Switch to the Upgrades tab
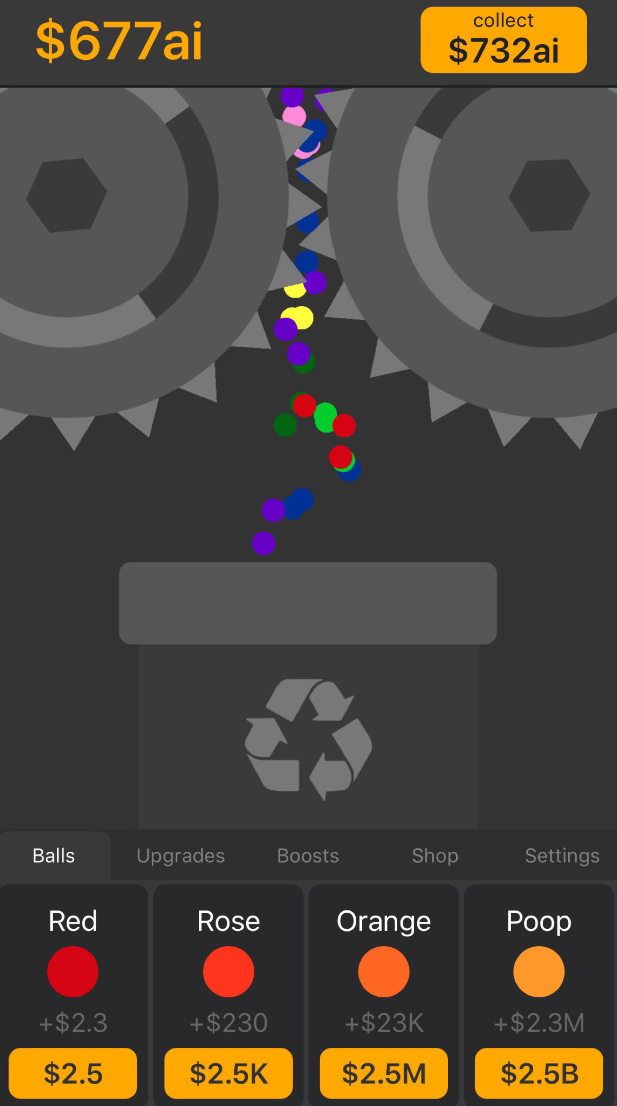 point(180,856)
